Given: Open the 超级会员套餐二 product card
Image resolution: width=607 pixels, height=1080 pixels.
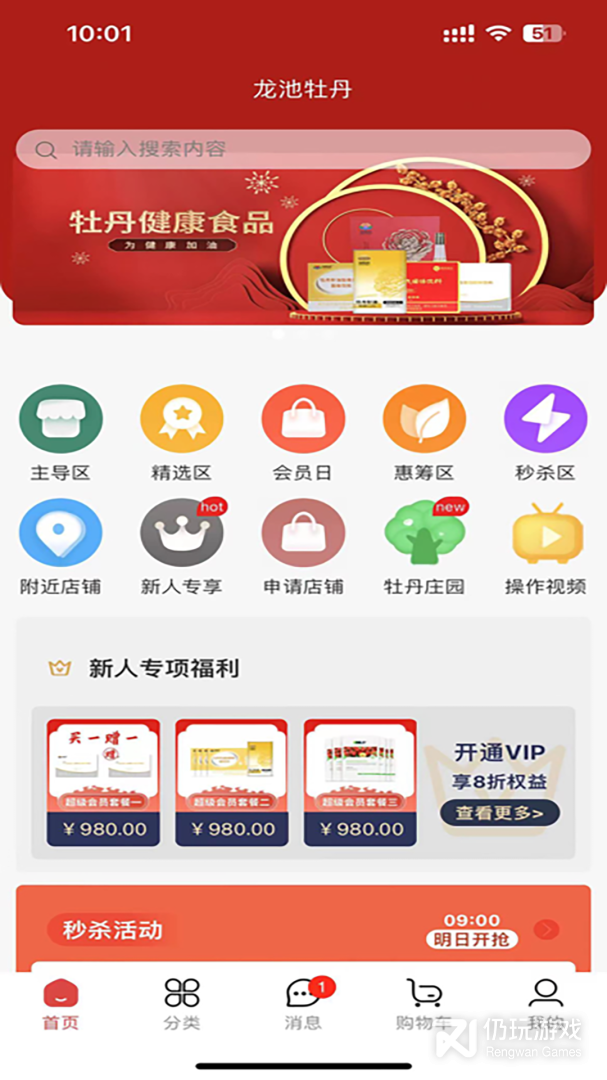Looking at the screenshot, I should tap(231, 782).
